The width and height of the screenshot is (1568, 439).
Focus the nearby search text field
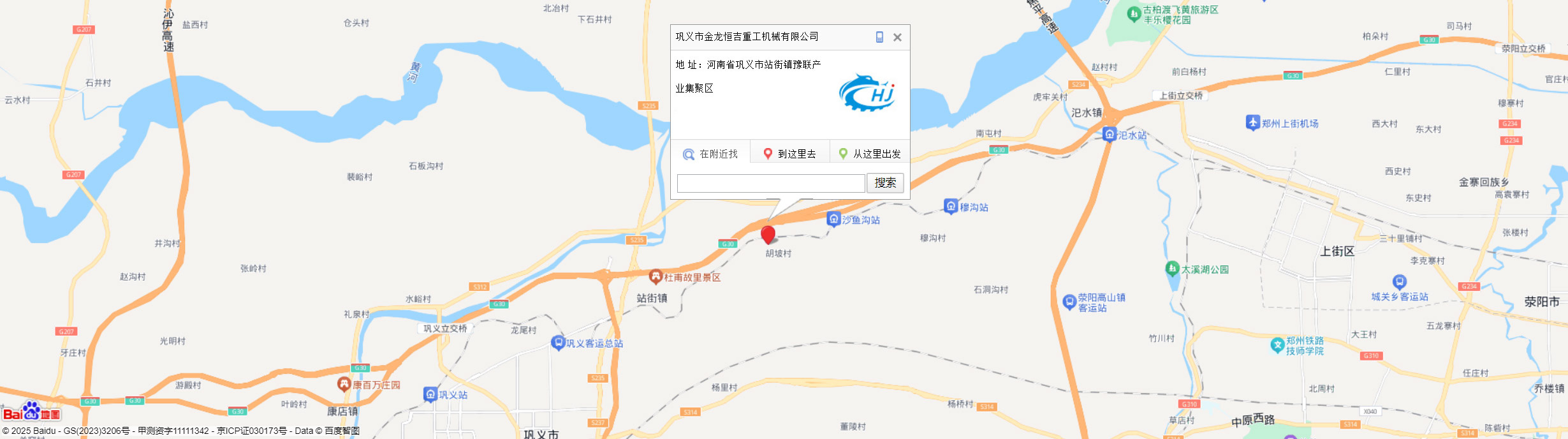[770, 184]
